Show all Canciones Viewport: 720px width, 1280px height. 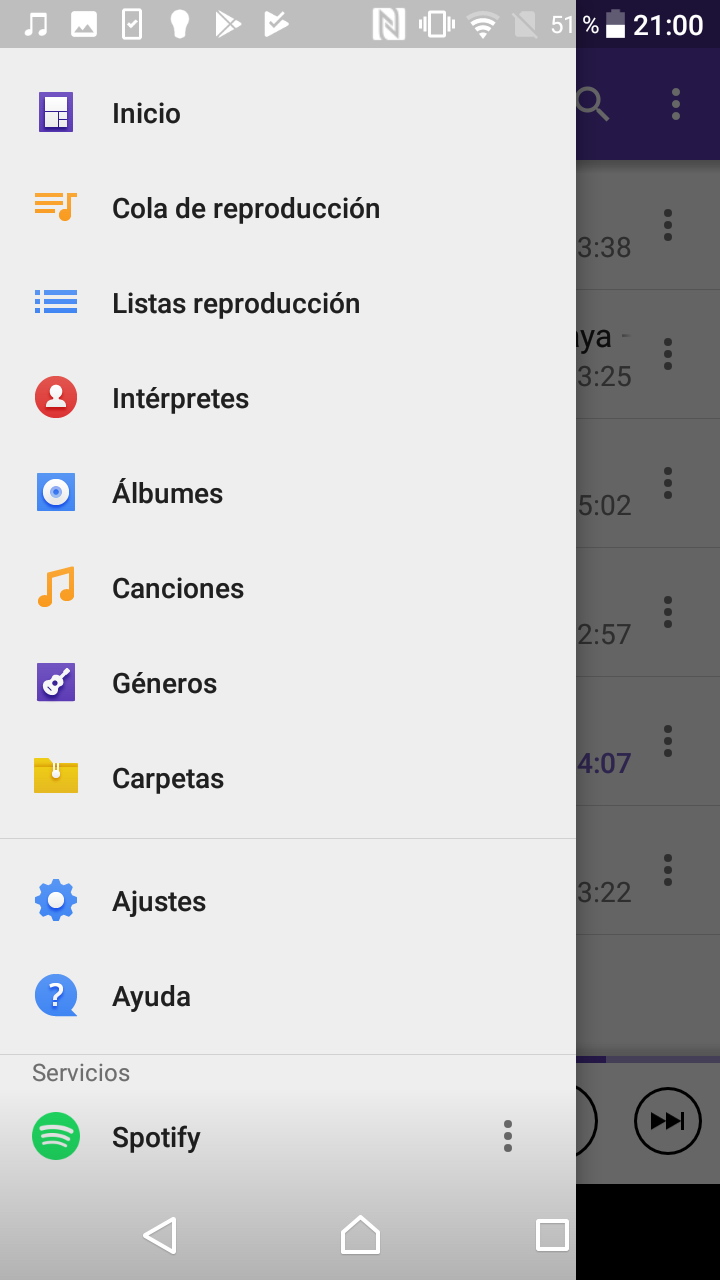(177, 588)
